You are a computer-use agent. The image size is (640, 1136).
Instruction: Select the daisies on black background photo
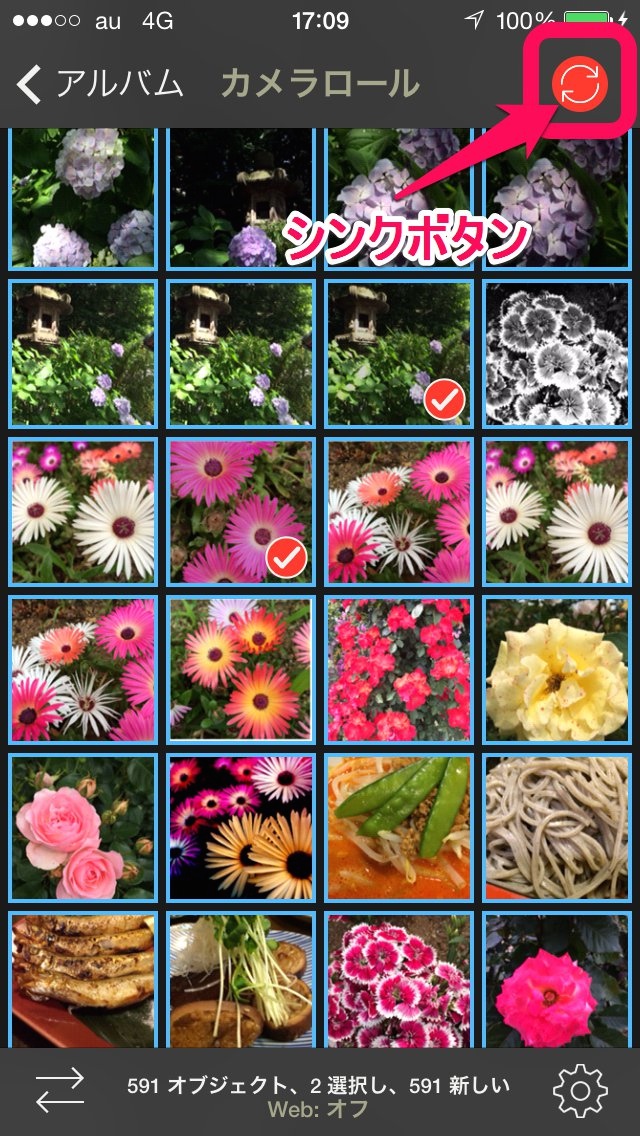[241, 827]
